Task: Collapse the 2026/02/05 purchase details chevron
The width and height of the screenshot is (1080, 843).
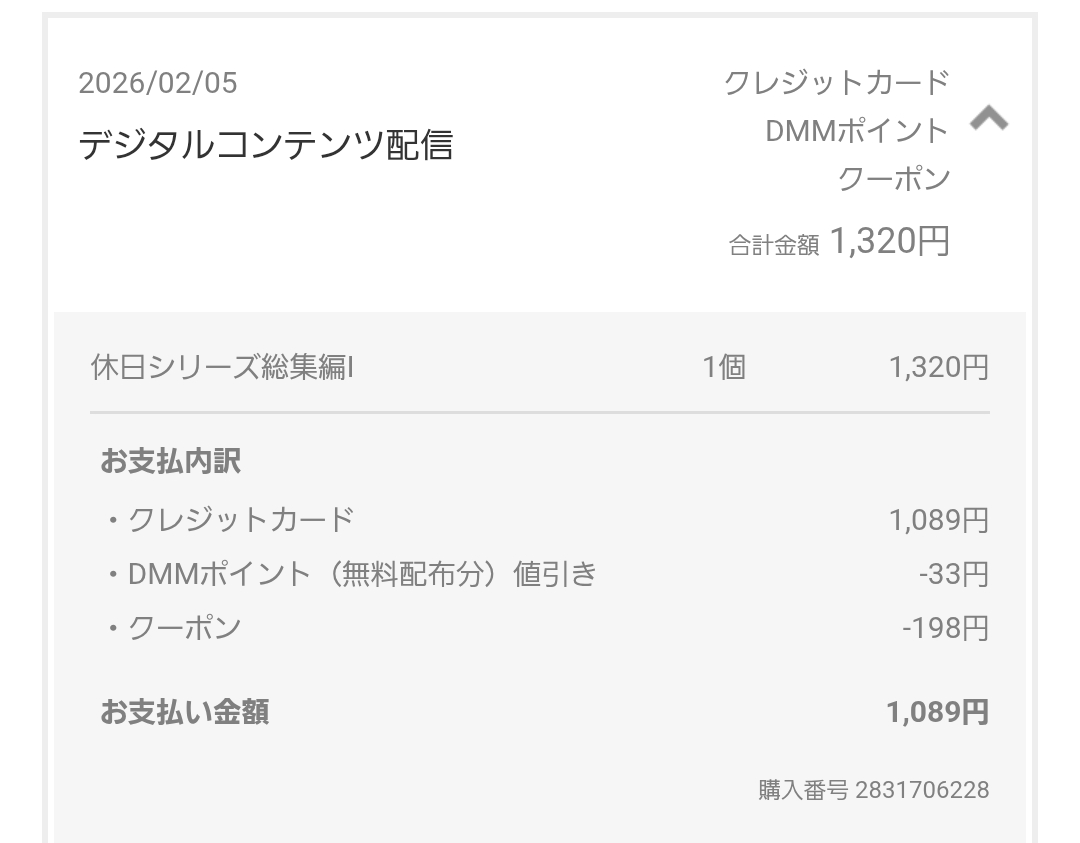Action: [x=988, y=120]
